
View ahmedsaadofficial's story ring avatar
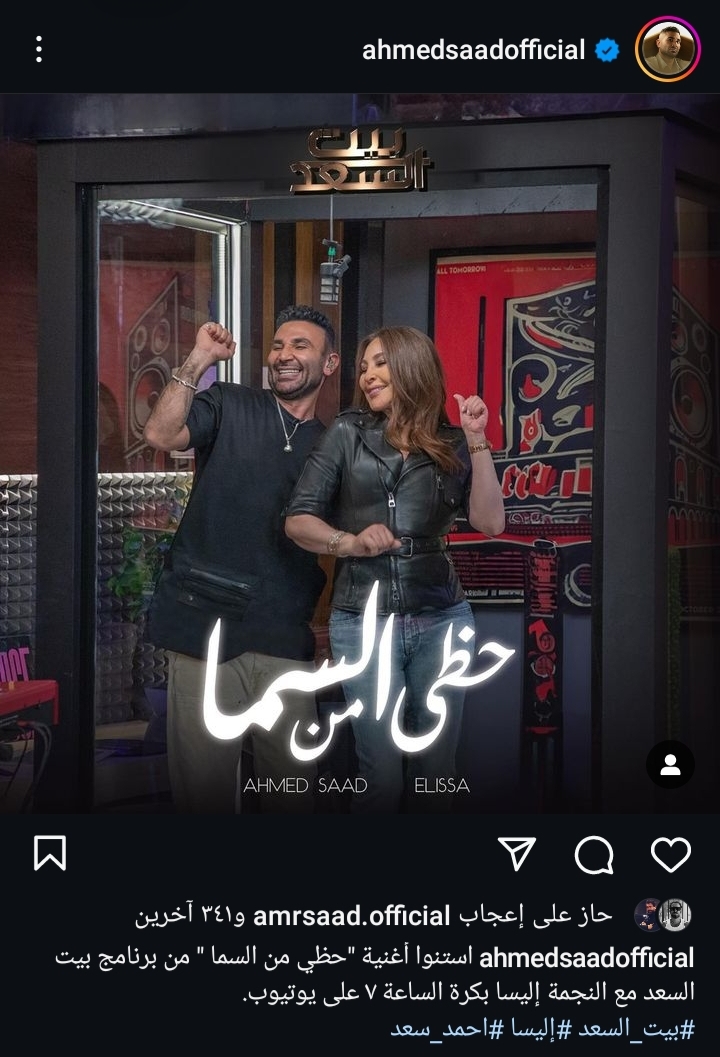pyautogui.click(x=667, y=49)
